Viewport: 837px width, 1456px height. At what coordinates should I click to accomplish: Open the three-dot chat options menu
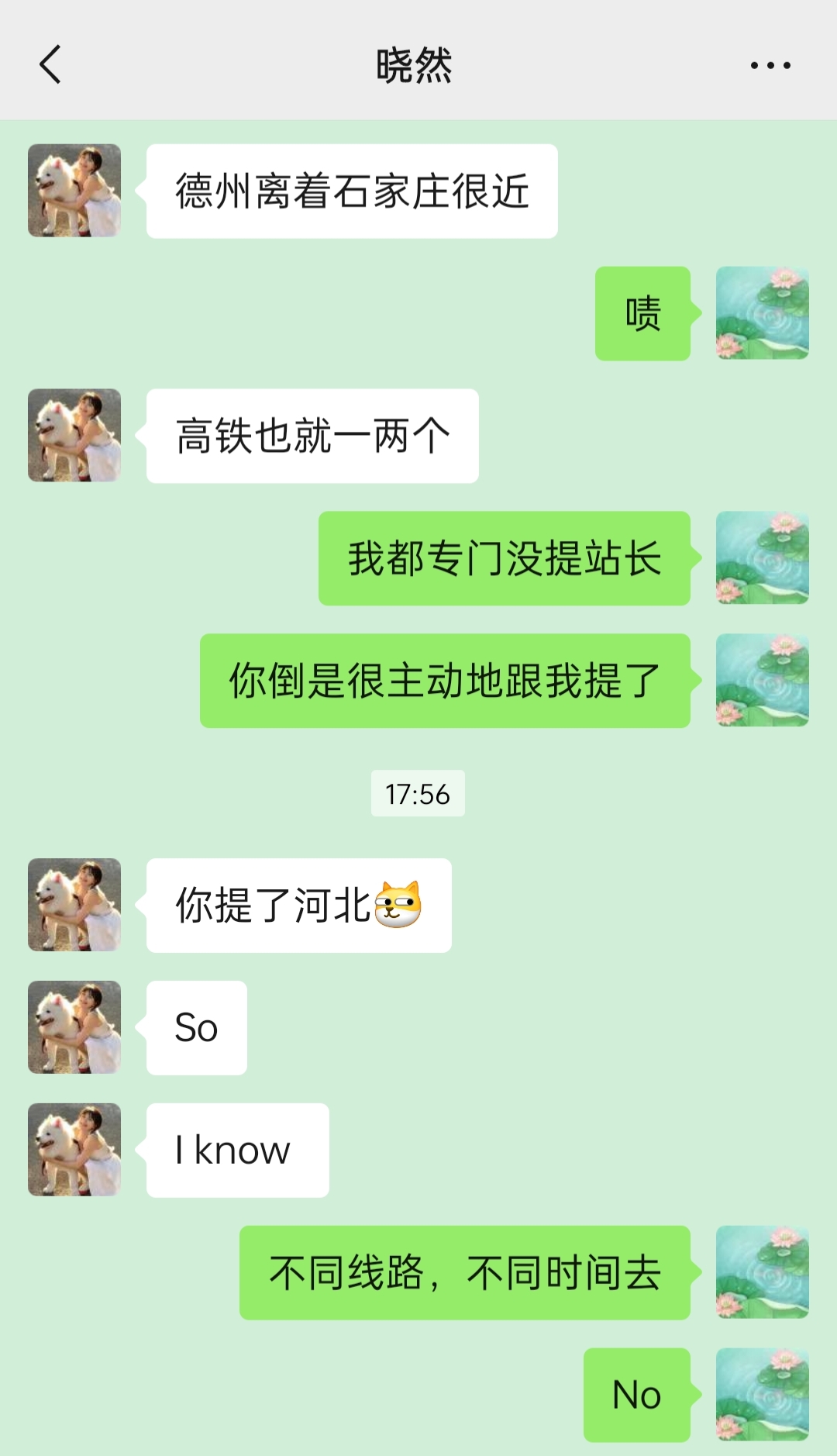click(770, 65)
